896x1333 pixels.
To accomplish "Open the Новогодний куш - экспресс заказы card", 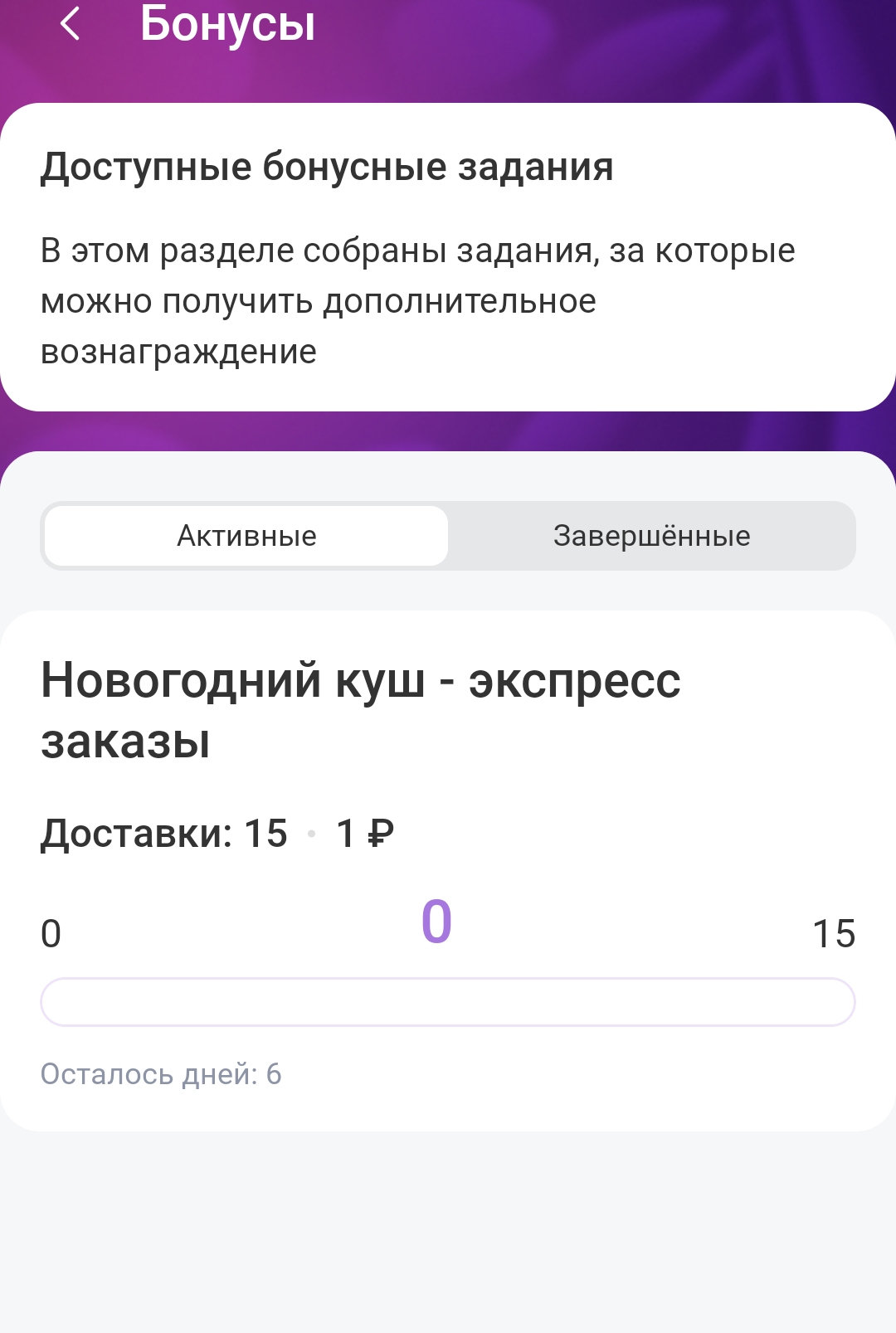I will pyautogui.click(x=448, y=871).
